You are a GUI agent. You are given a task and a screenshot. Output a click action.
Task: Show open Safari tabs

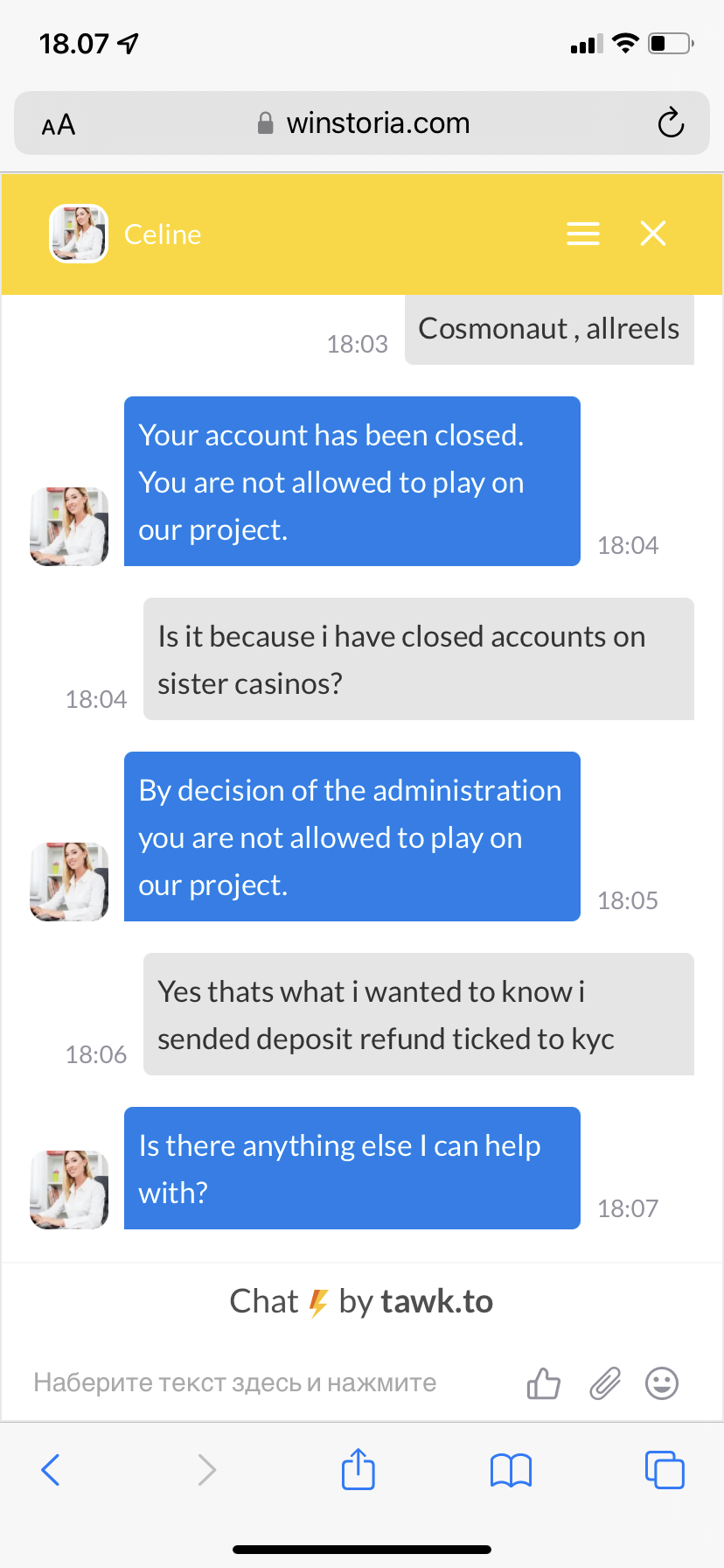(x=664, y=1470)
